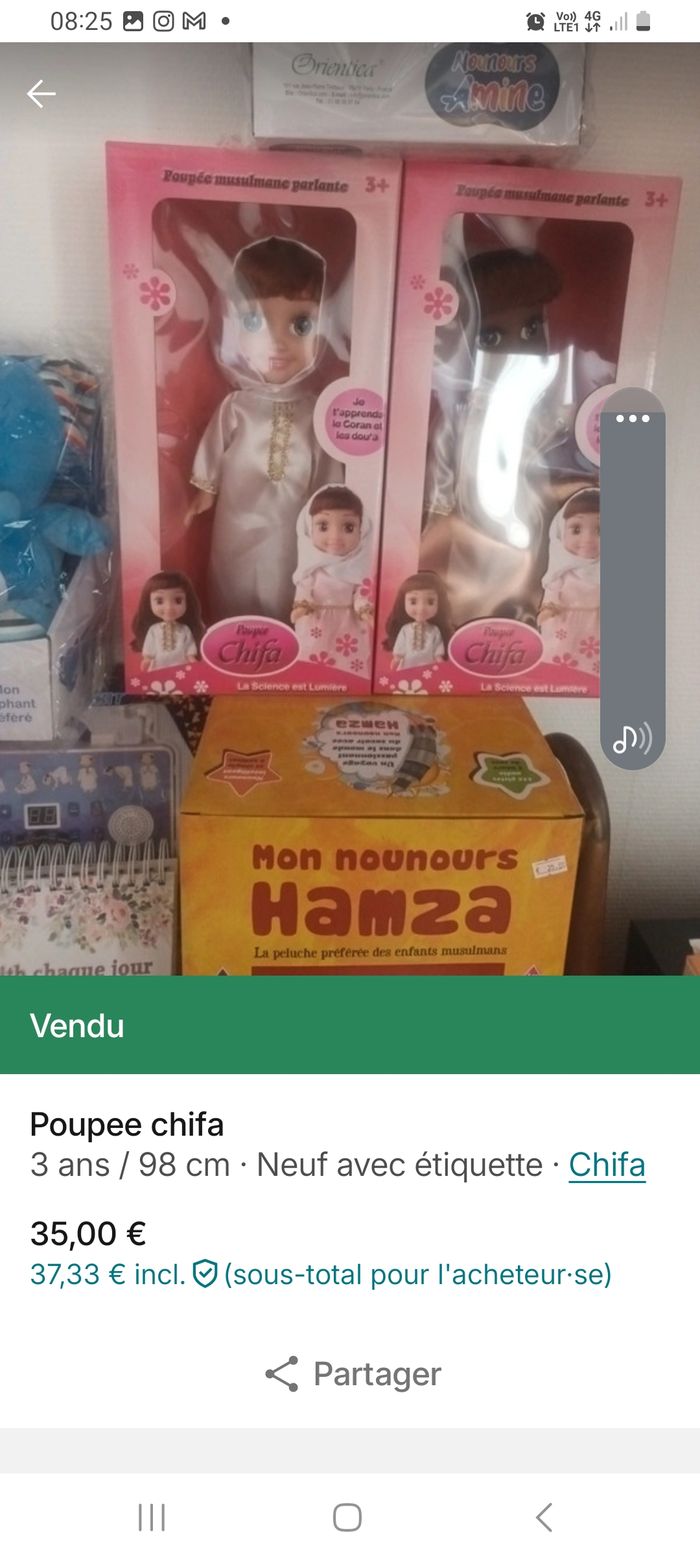700x1561 pixels.
Task: Open the three-dot side panel menu
Action: pos(632,419)
